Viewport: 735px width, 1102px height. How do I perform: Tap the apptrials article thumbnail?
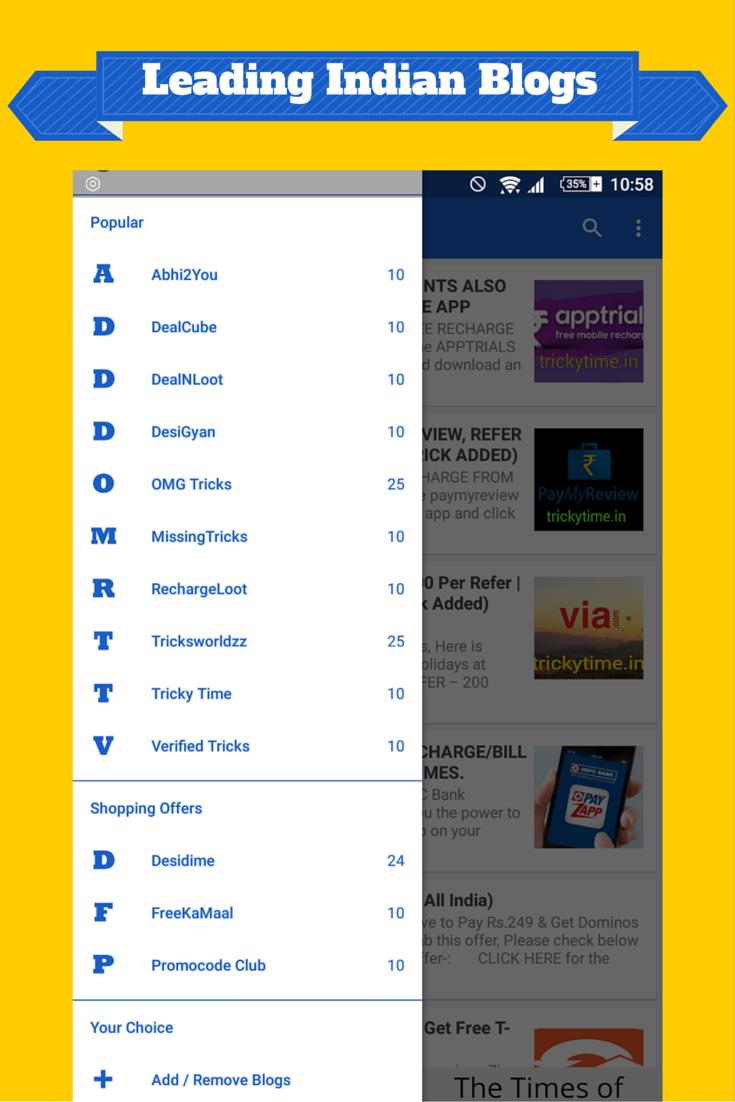click(x=588, y=329)
